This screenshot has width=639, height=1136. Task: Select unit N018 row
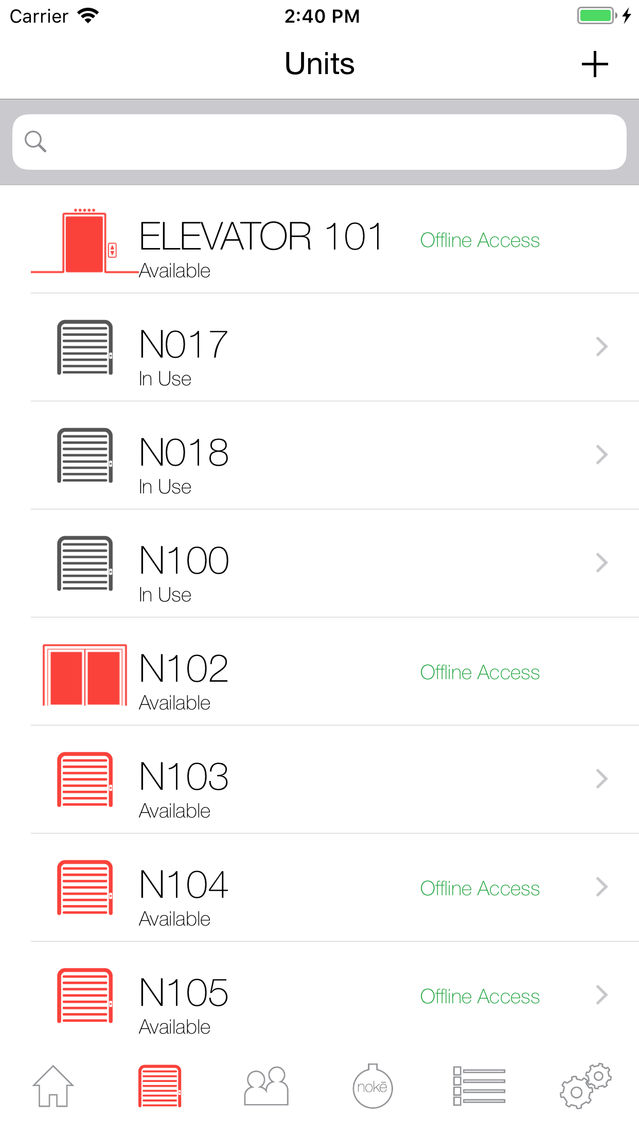pyautogui.click(x=320, y=456)
